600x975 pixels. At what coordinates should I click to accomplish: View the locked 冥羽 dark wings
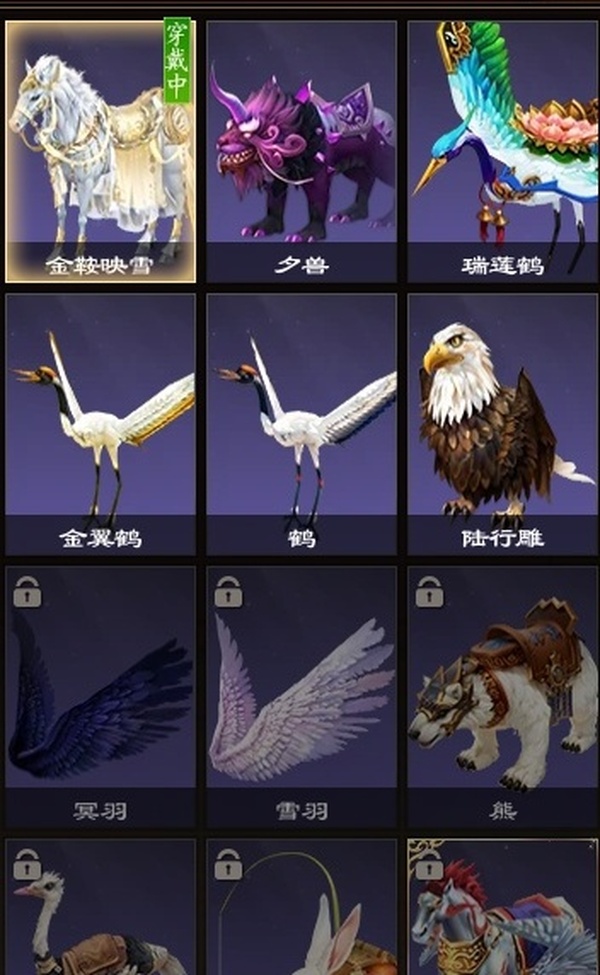(x=100, y=695)
